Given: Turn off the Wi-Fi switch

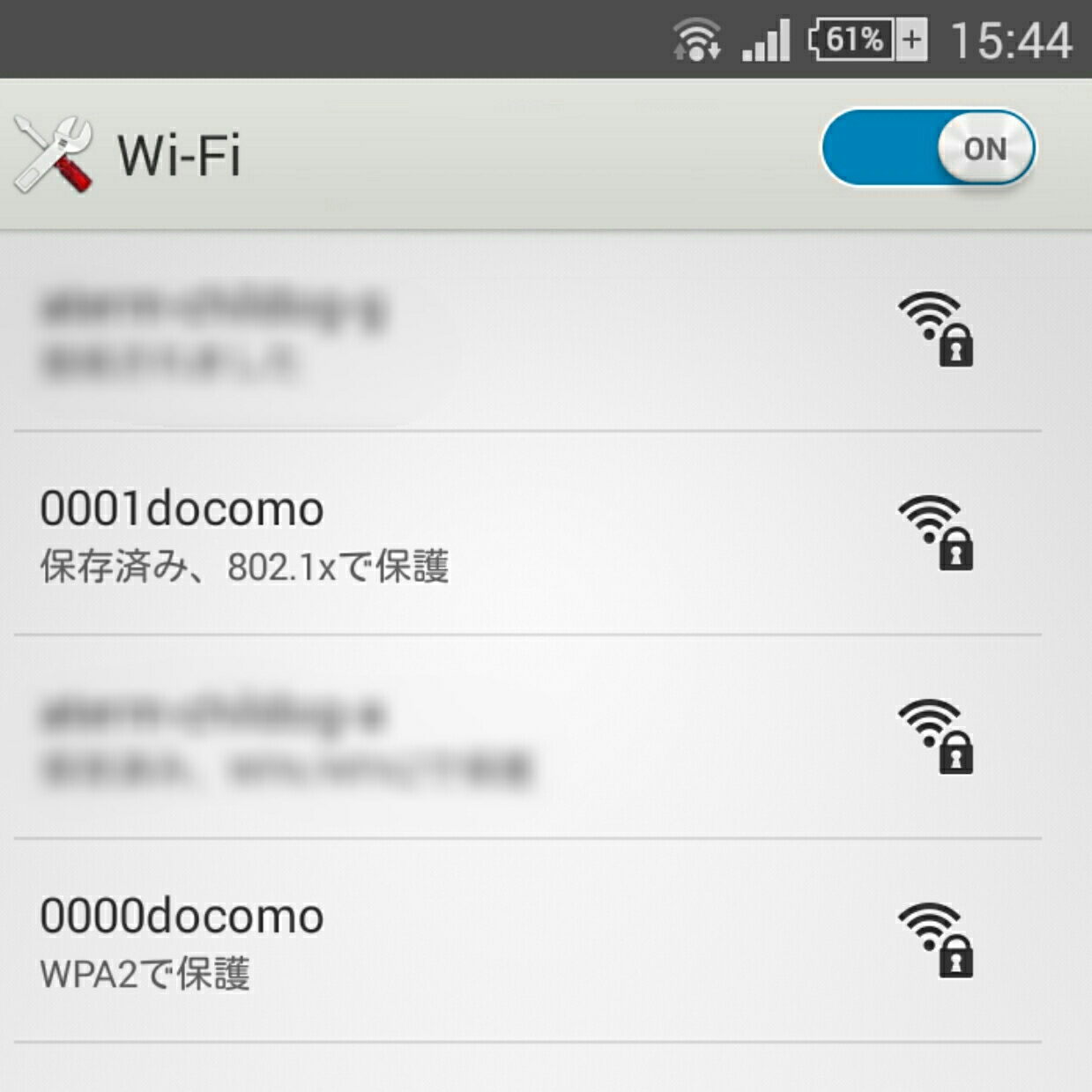Looking at the screenshot, I should (x=927, y=148).
